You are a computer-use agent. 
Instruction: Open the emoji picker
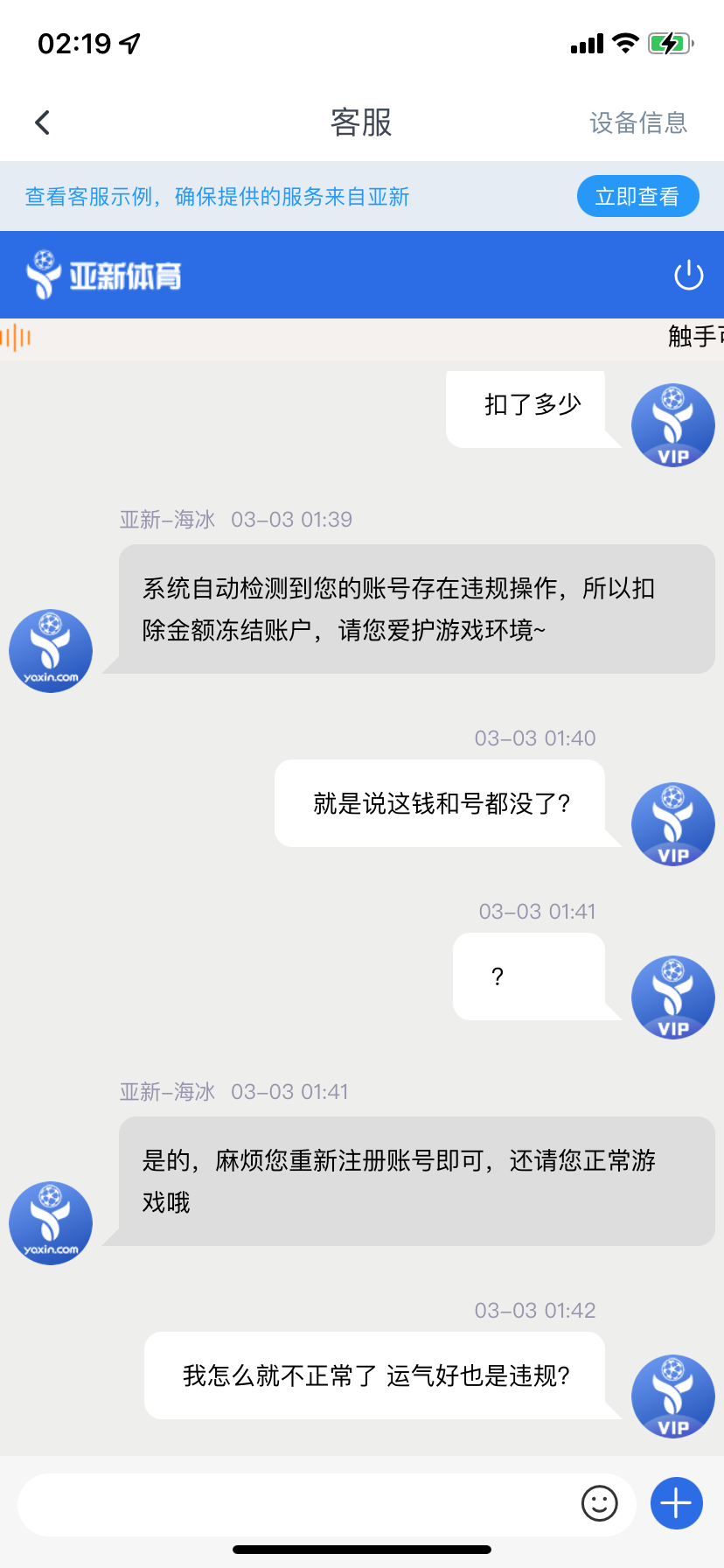600,1503
